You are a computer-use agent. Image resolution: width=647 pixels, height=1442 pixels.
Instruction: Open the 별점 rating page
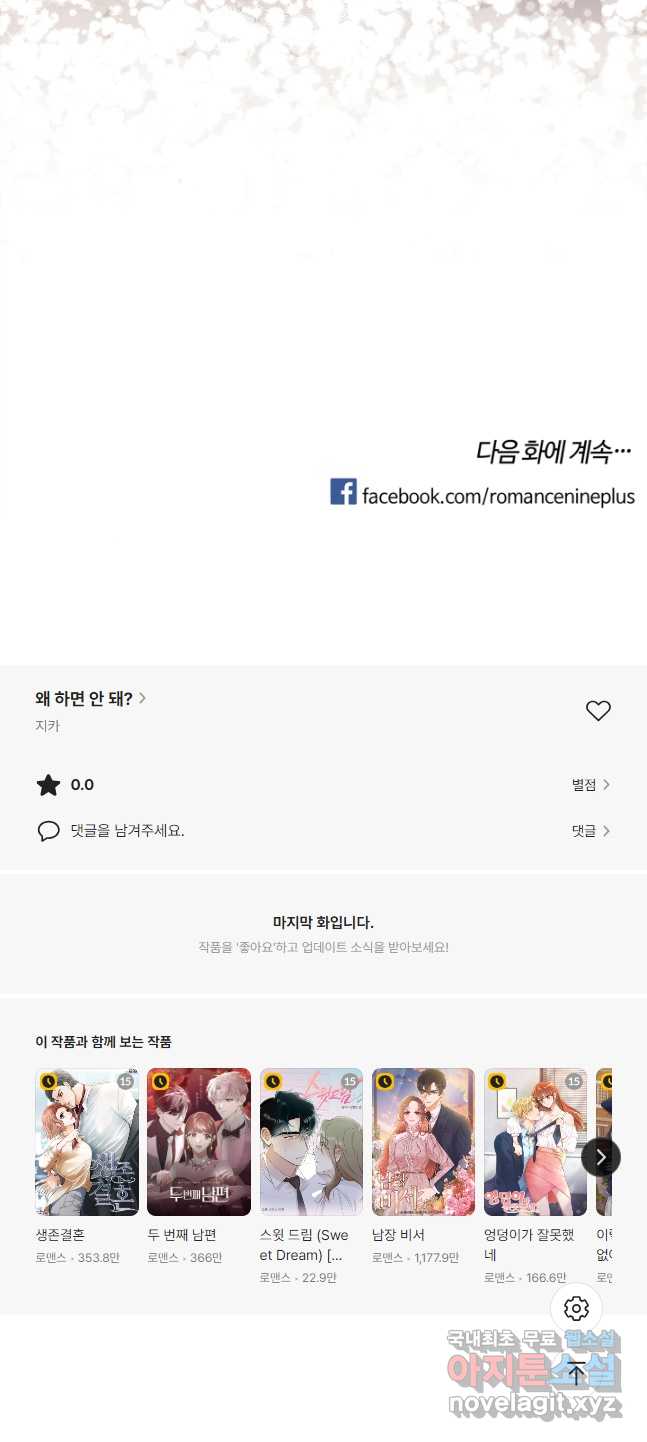(591, 785)
